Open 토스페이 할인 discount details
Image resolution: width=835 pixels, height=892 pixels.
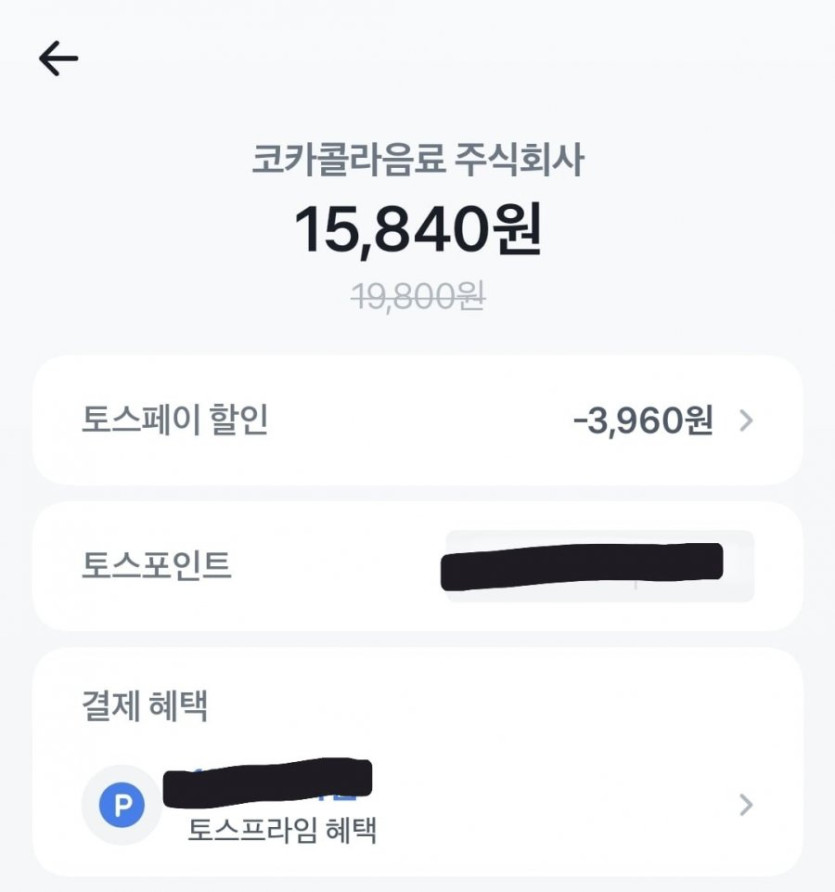(417, 421)
